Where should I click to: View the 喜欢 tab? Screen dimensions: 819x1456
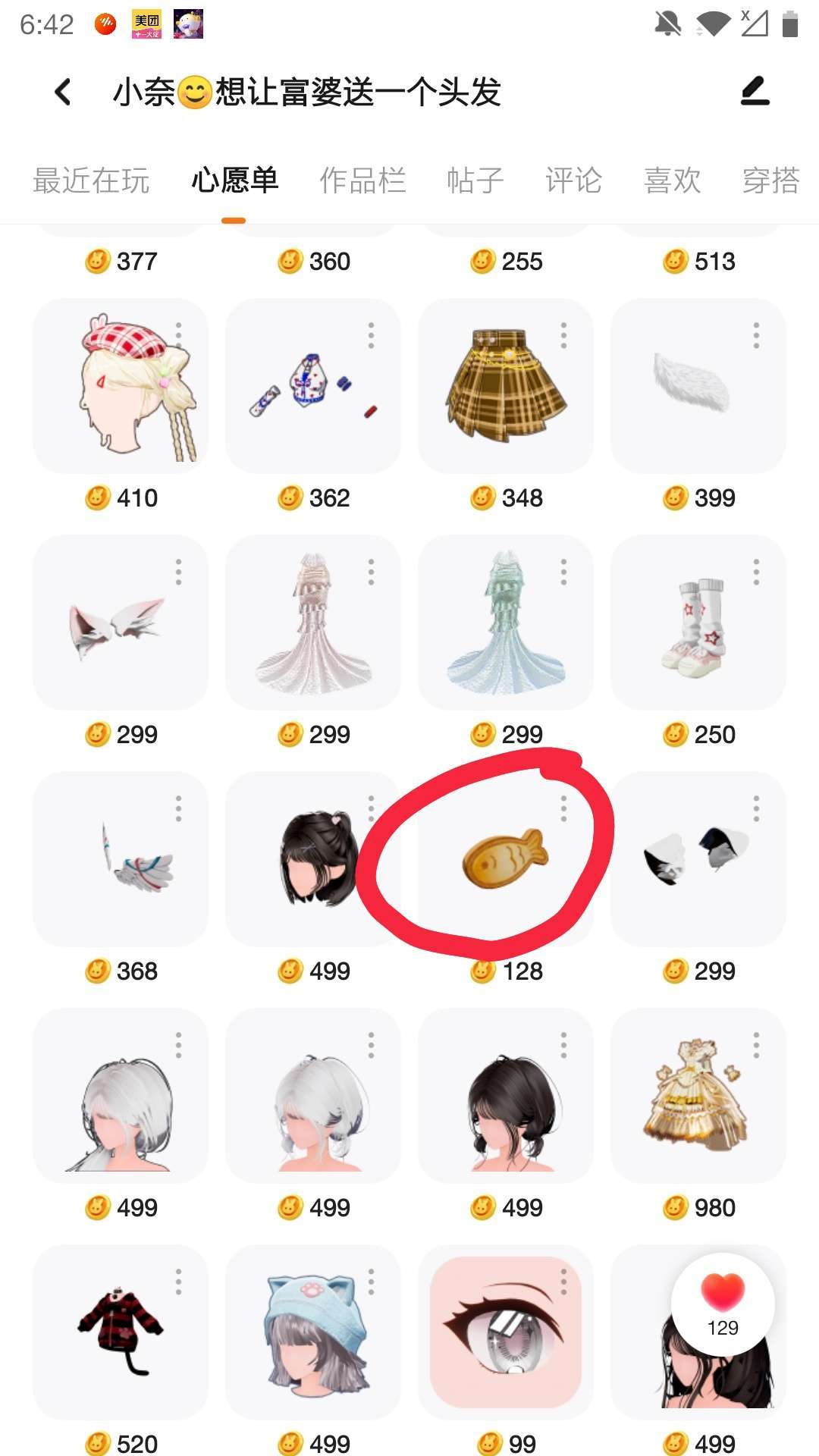tap(672, 181)
